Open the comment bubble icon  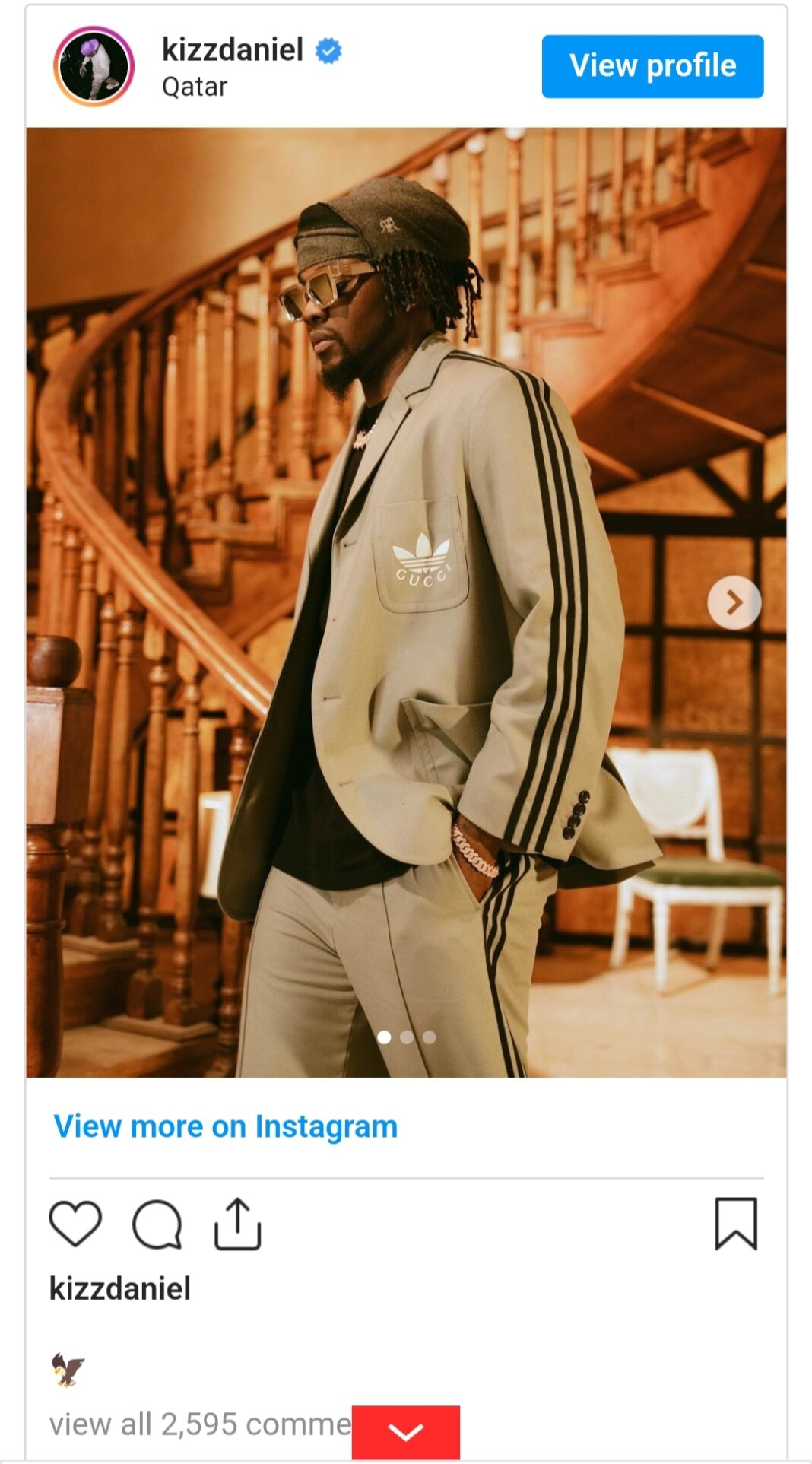pyautogui.click(x=157, y=1224)
